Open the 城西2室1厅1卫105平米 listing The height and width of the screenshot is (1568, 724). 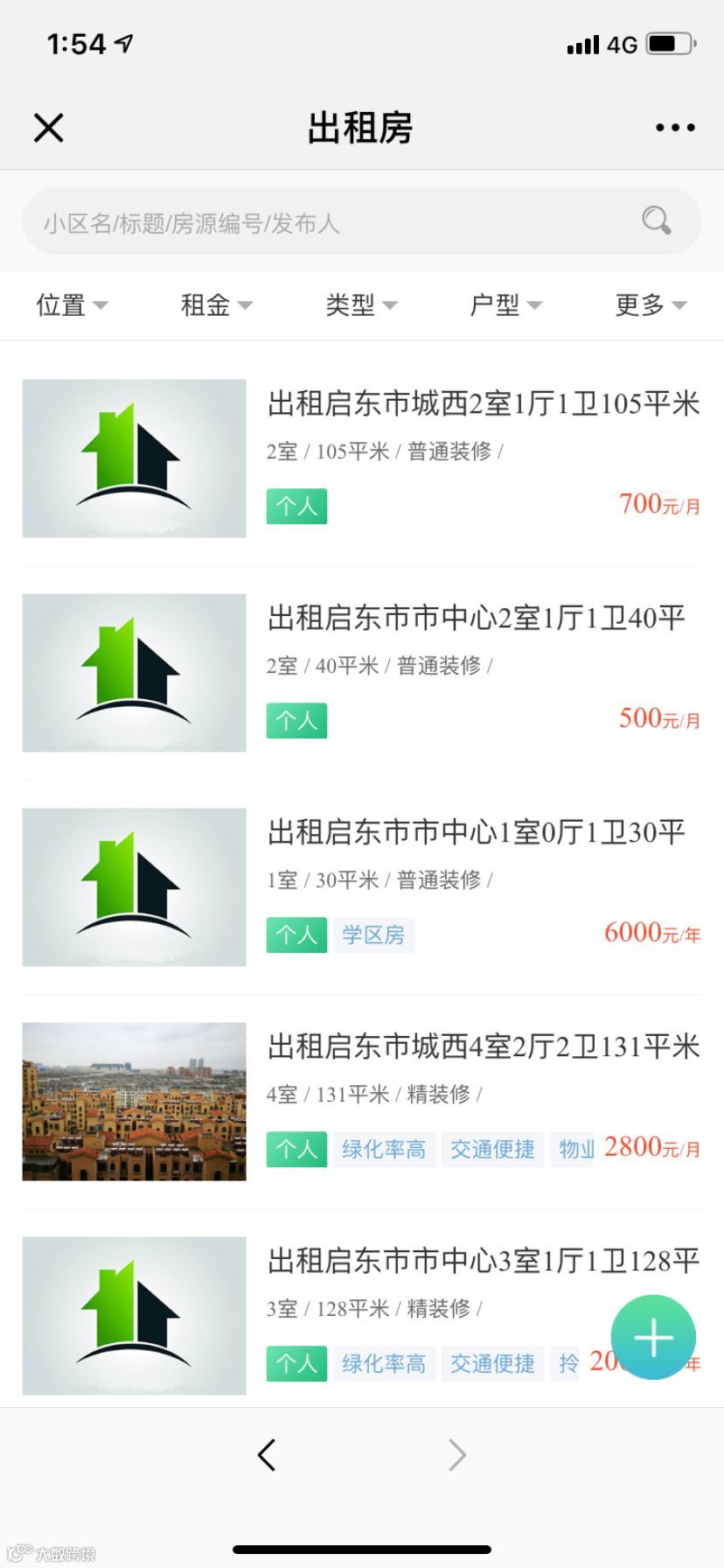click(x=483, y=404)
